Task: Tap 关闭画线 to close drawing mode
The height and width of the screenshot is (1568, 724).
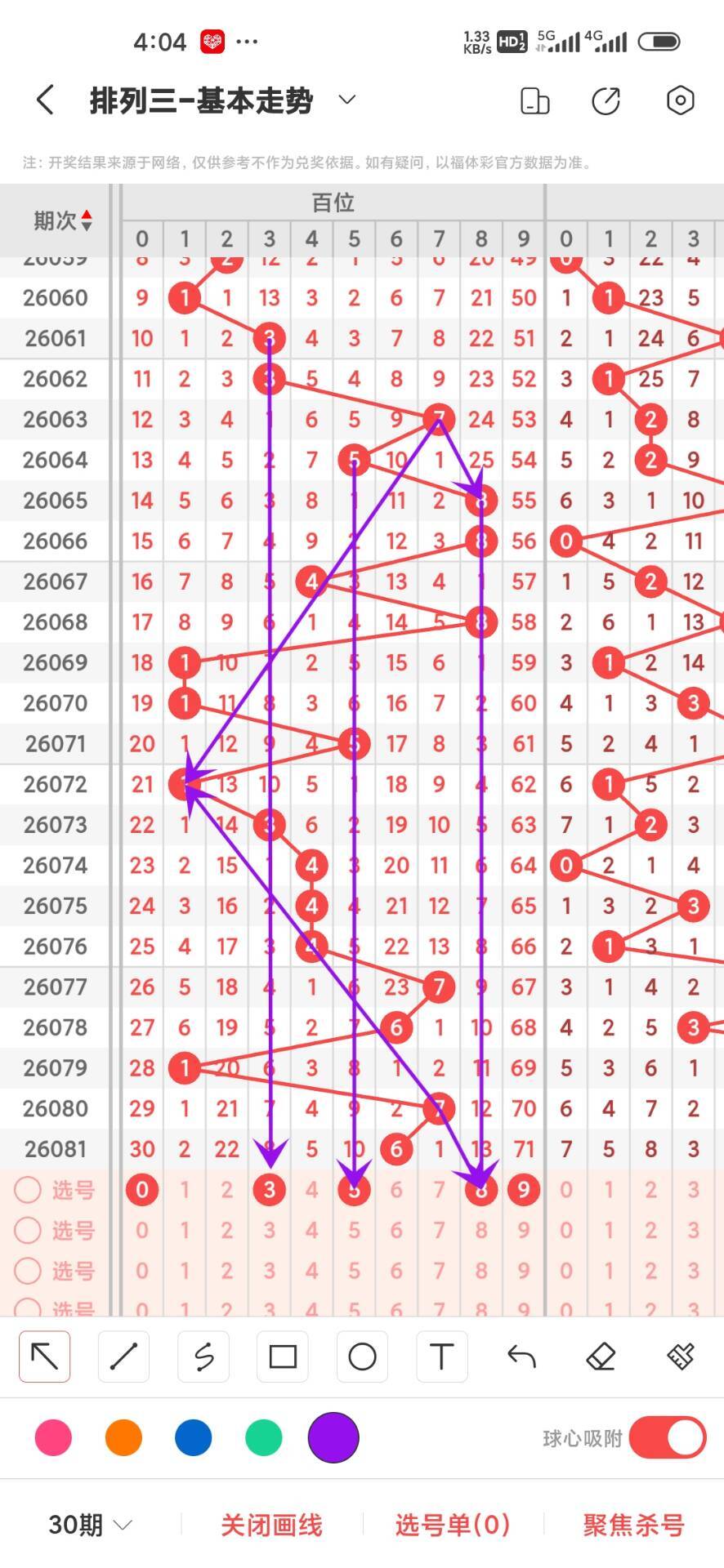Action: [x=271, y=1525]
